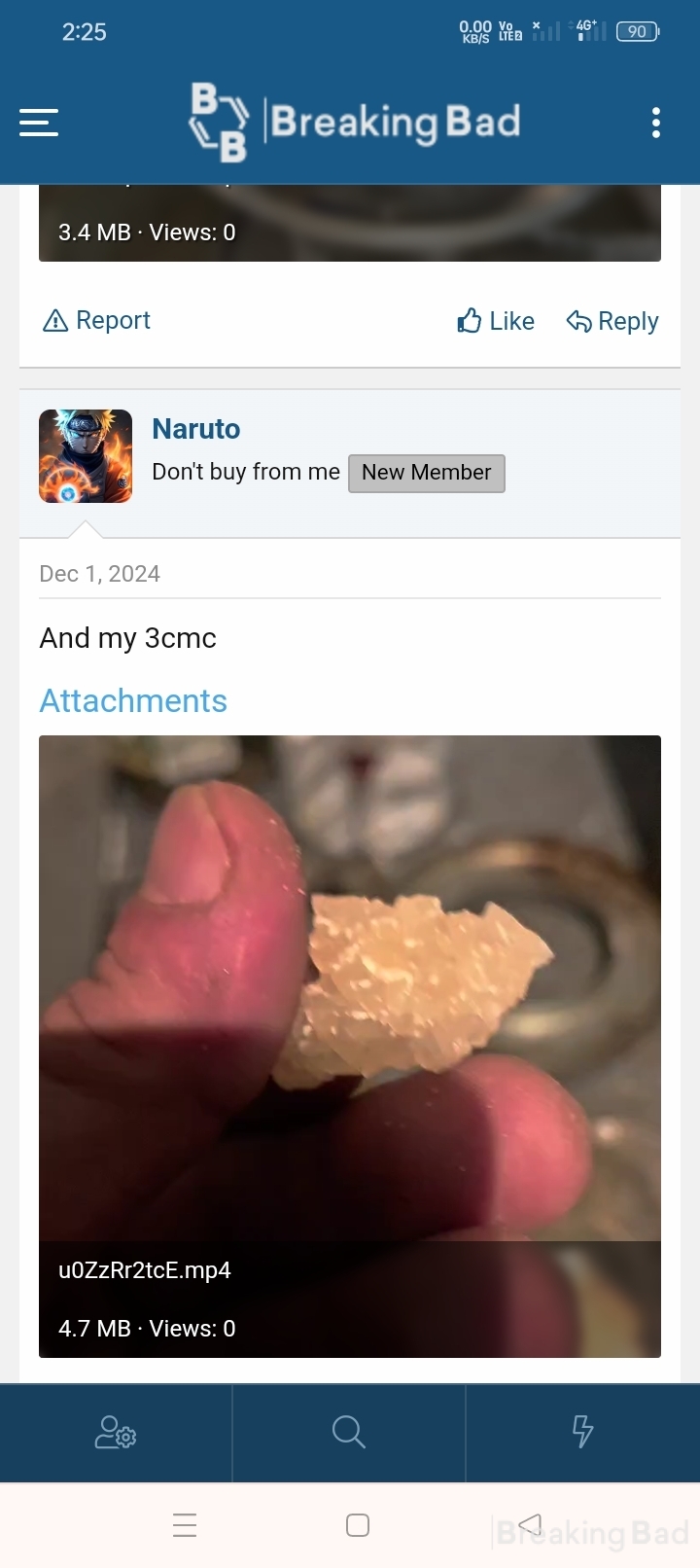Image resolution: width=700 pixels, height=1568 pixels.
Task: Open the account settings tab
Action: pyautogui.click(x=116, y=1433)
